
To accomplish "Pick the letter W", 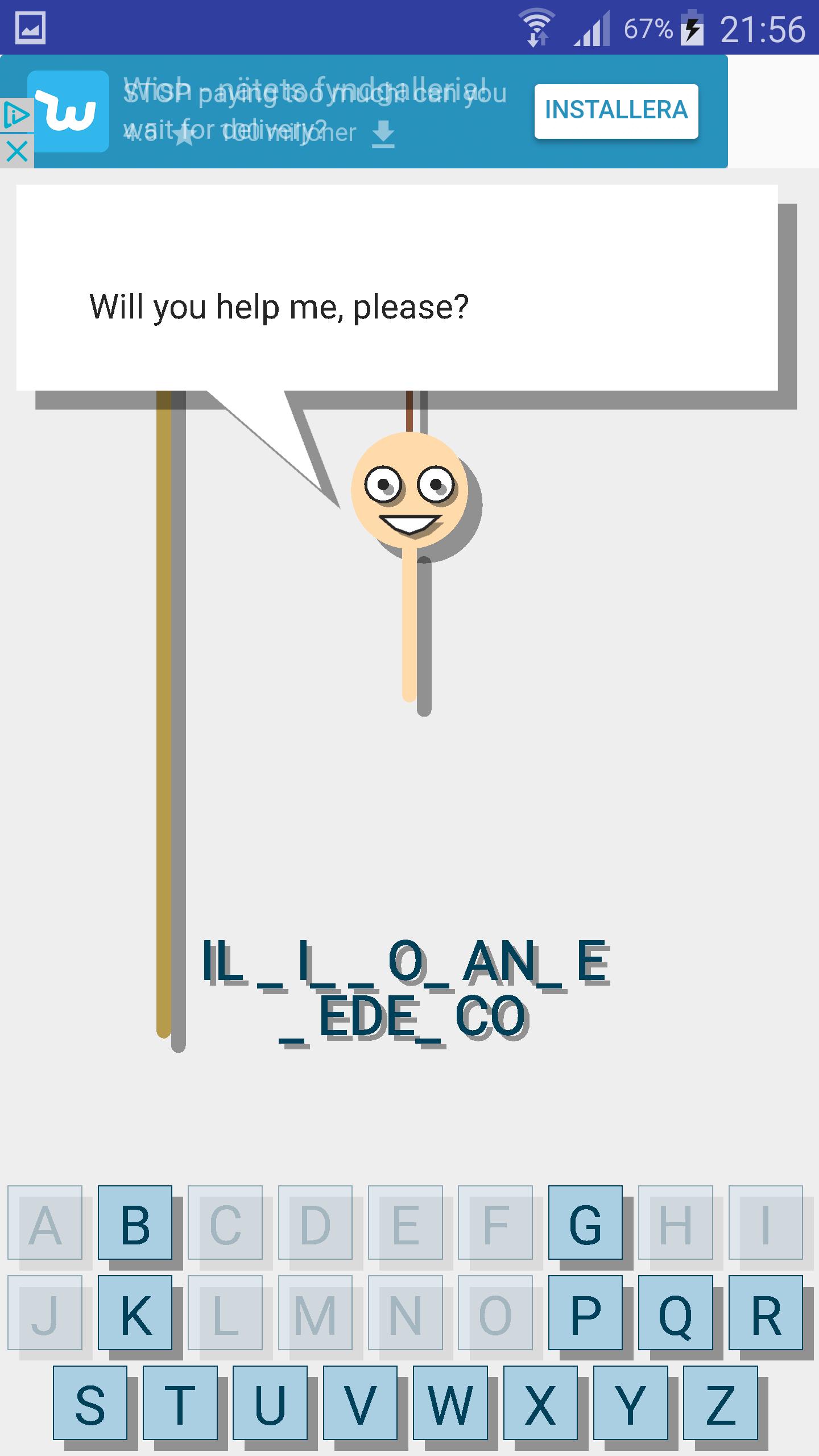I will [450, 1402].
